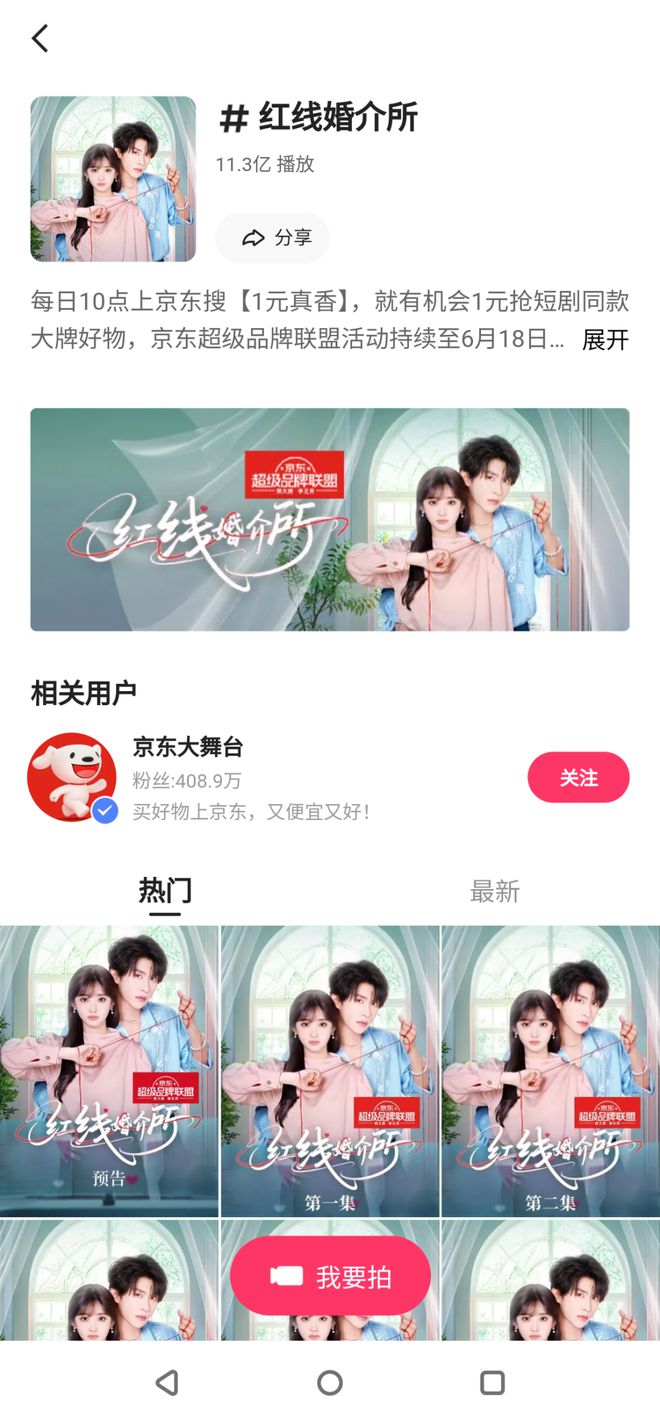Expand the description with 展开

tap(605, 339)
